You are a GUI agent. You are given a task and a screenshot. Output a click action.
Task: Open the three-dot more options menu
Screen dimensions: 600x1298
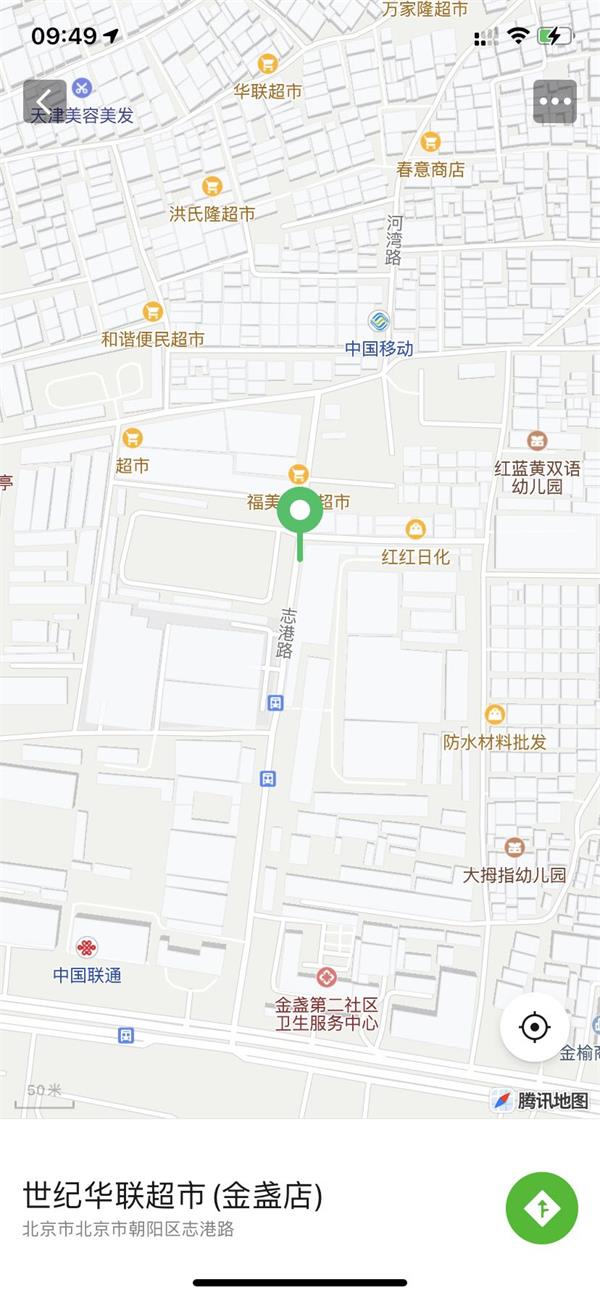(554, 101)
